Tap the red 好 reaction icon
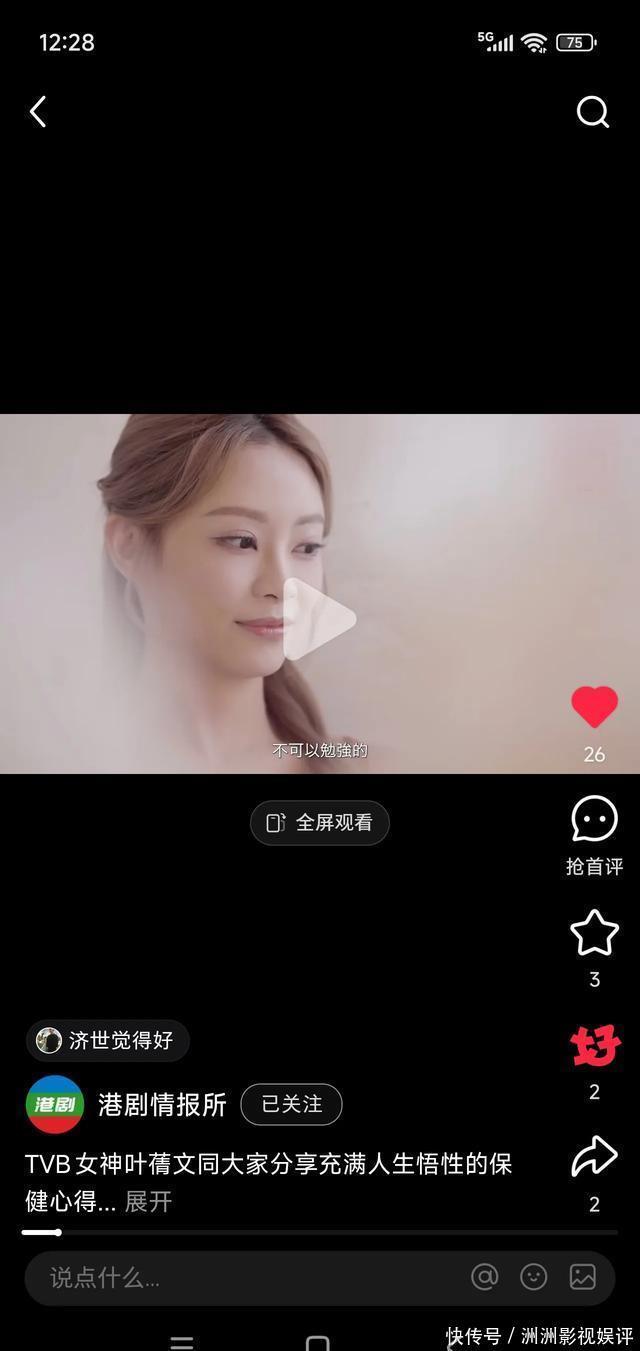Screen dimensions: 640x1351 (595, 1047)
